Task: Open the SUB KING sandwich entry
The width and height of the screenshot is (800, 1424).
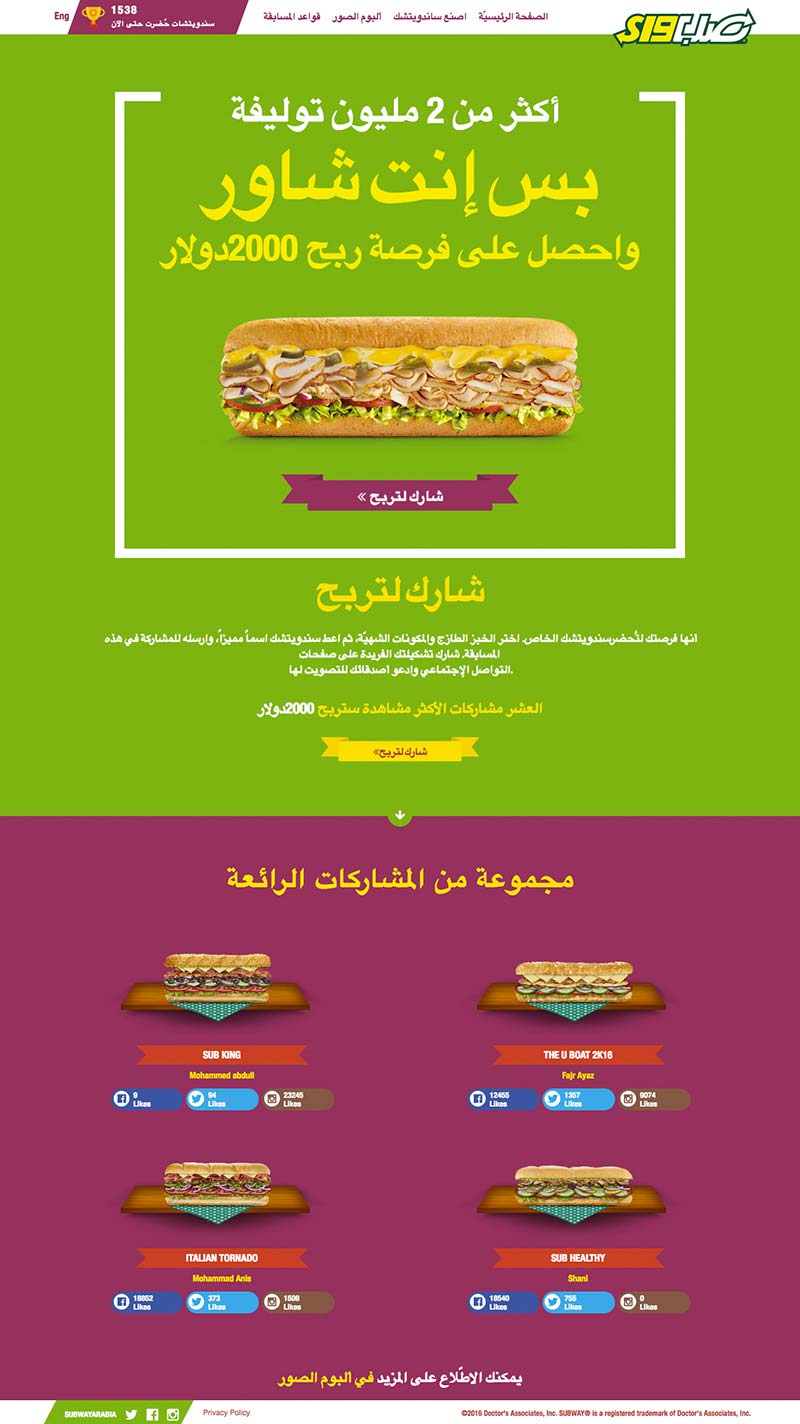Action: coord(221,1054)
